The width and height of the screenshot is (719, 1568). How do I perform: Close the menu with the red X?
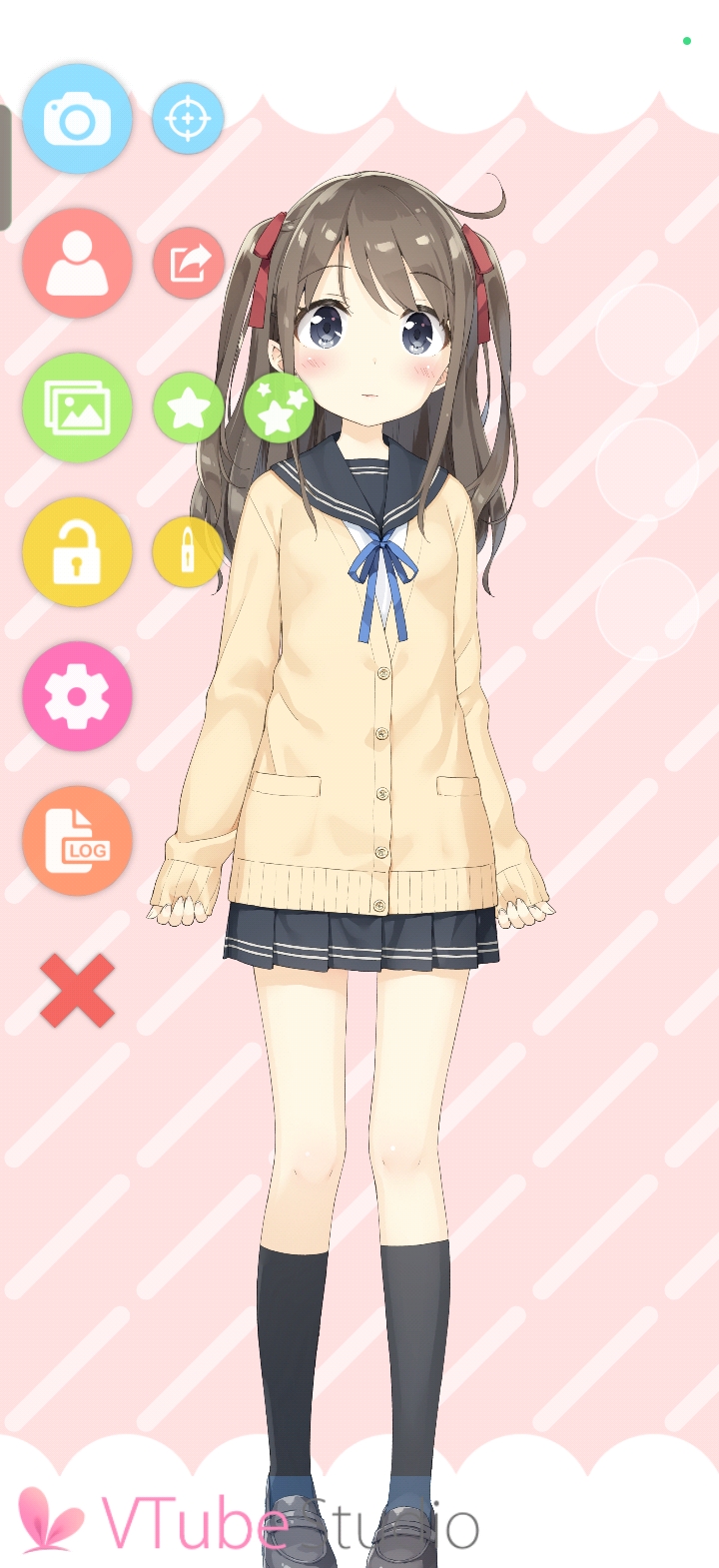(x=77, y=990)
